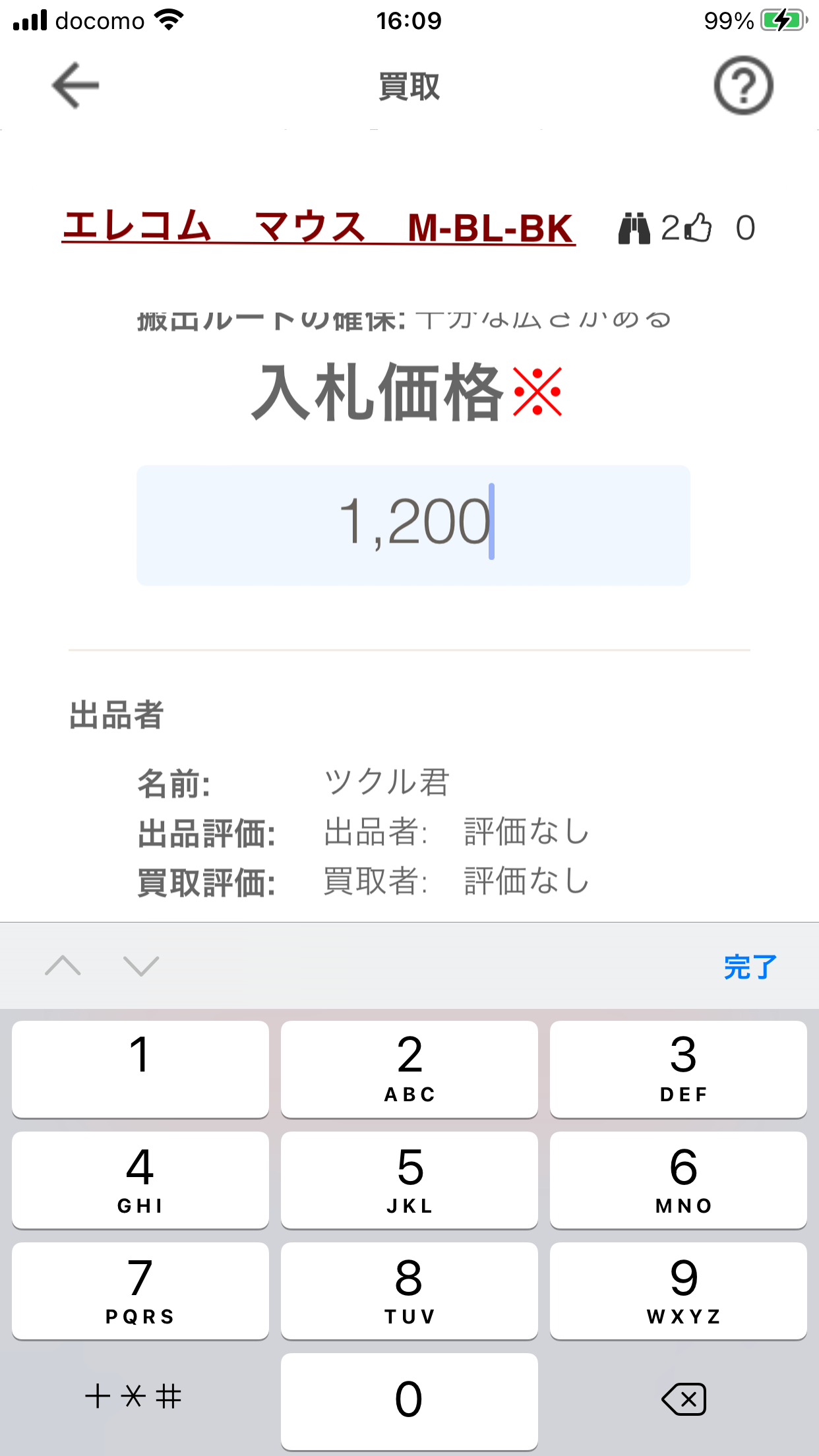This screenshot has height=1456, width=819.
Task: Open the help question mark icon
Action: pyautogui.click(x=743, y=86)
